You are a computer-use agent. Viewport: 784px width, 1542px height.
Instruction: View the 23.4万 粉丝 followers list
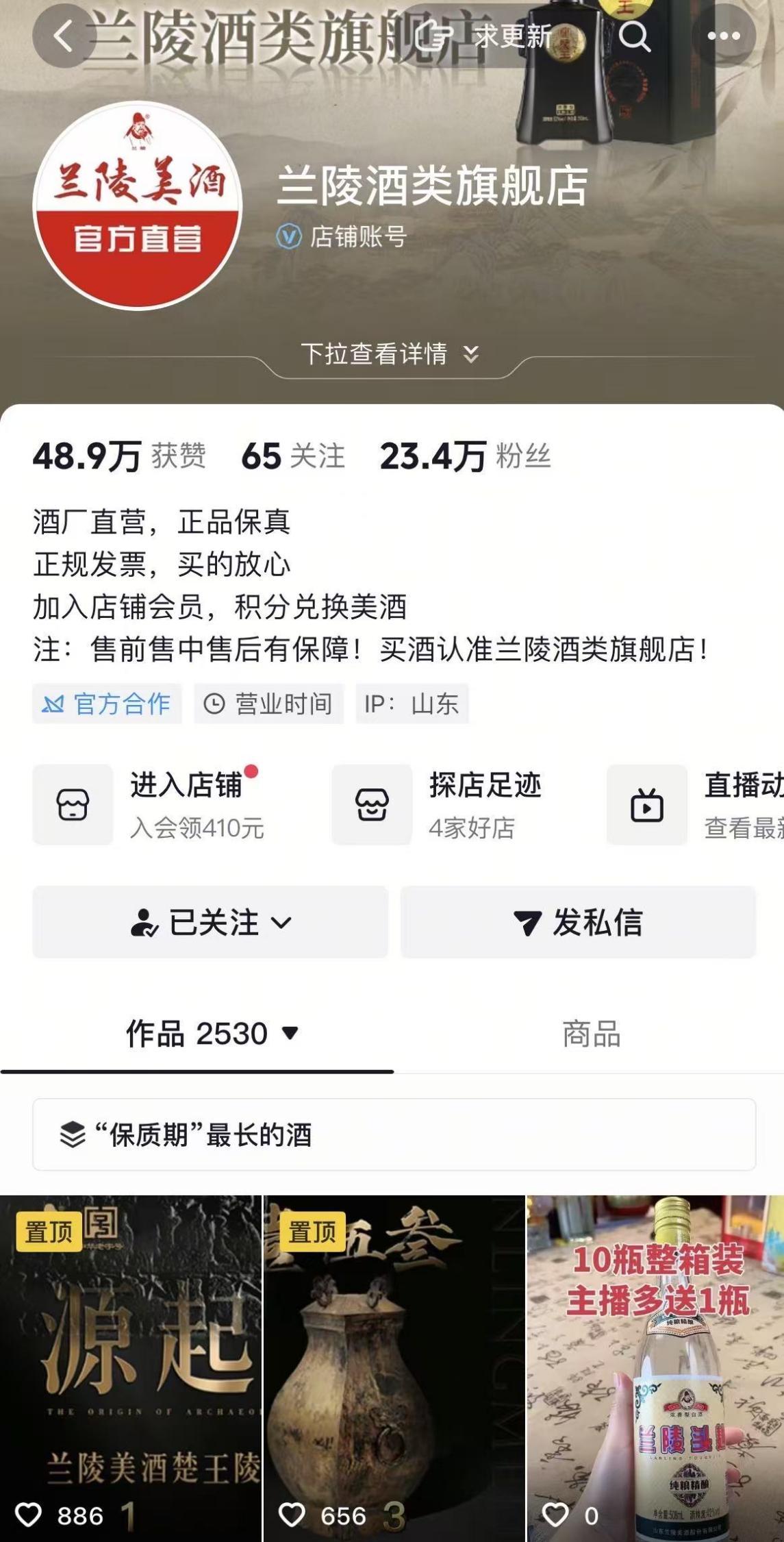(x=466, y=456)
